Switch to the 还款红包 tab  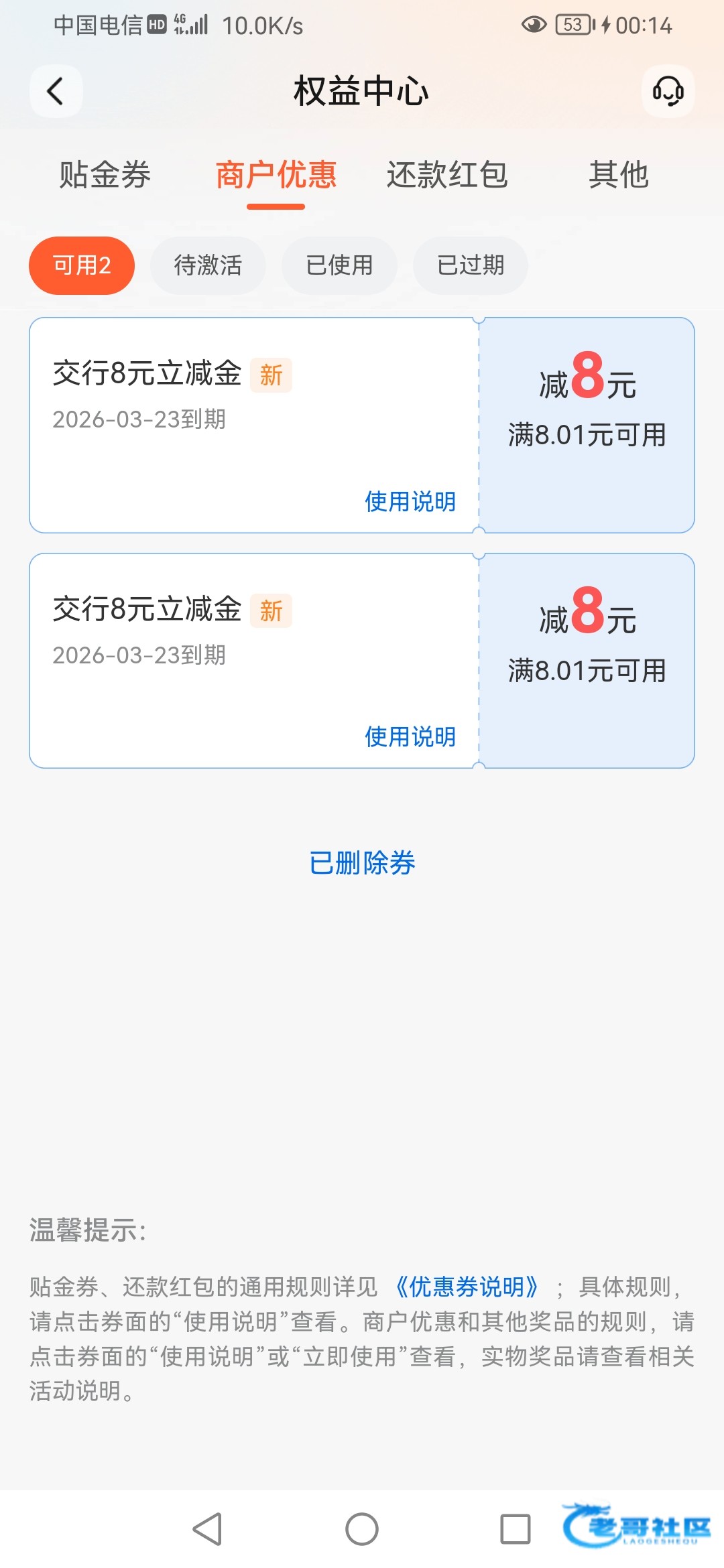click(447, 175)
